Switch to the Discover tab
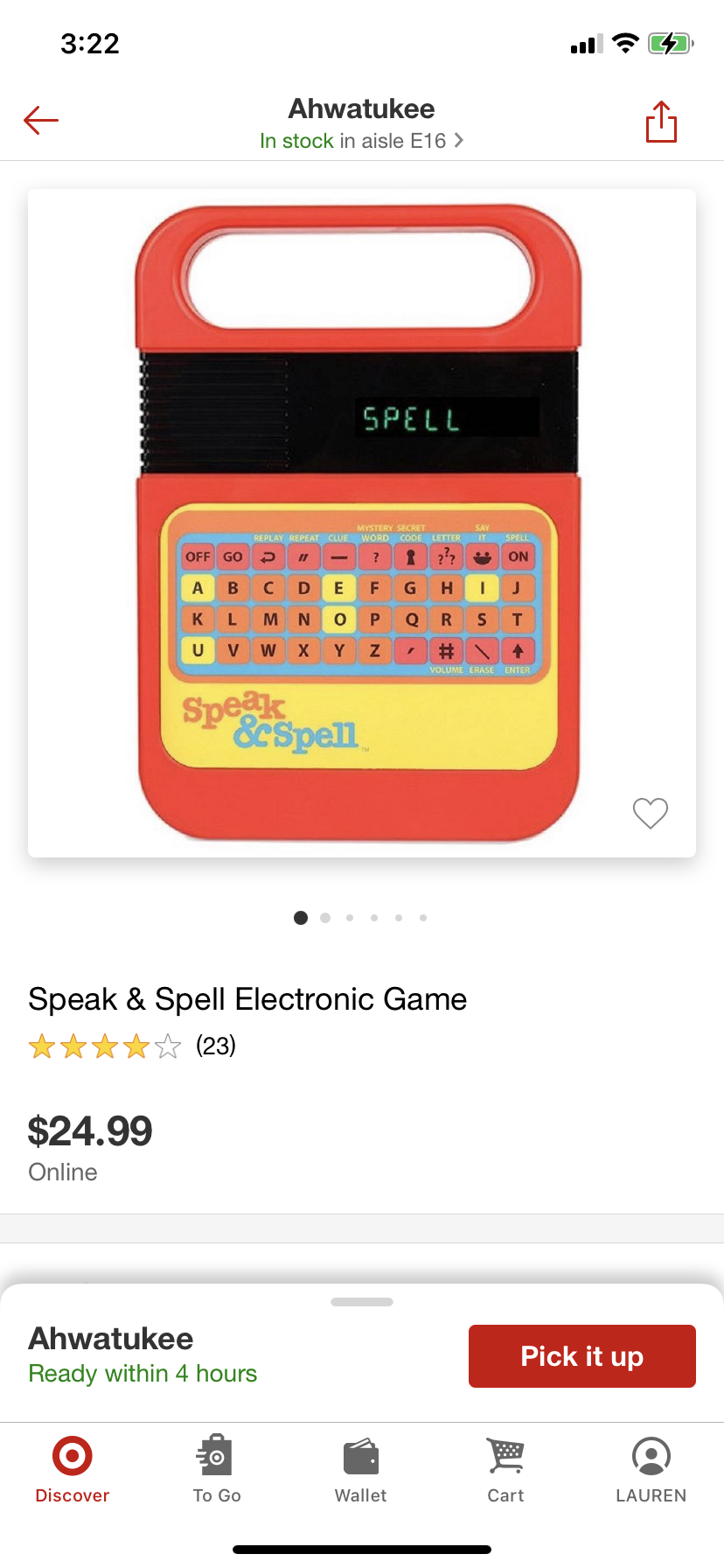 point(73,1470)
